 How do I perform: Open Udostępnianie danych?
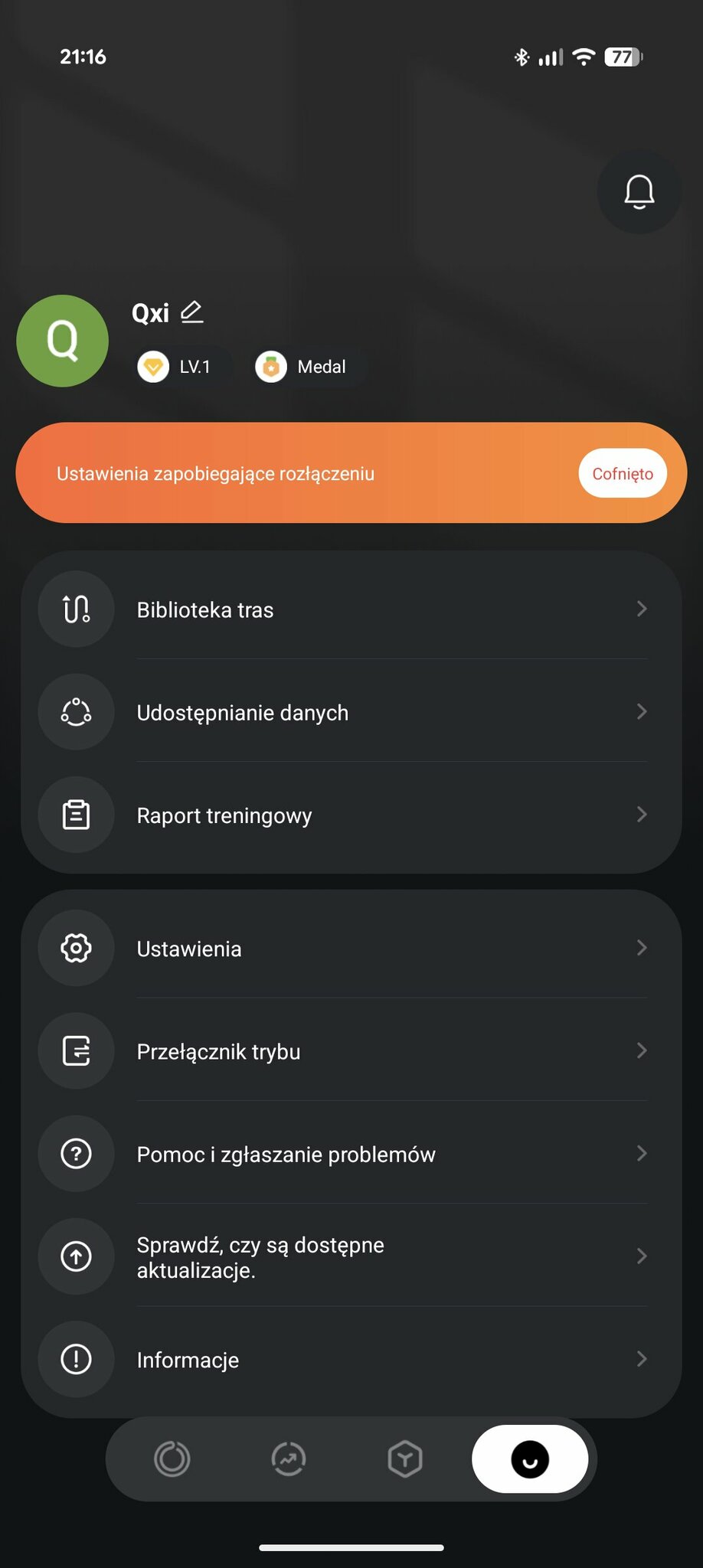tap(351, 712)
